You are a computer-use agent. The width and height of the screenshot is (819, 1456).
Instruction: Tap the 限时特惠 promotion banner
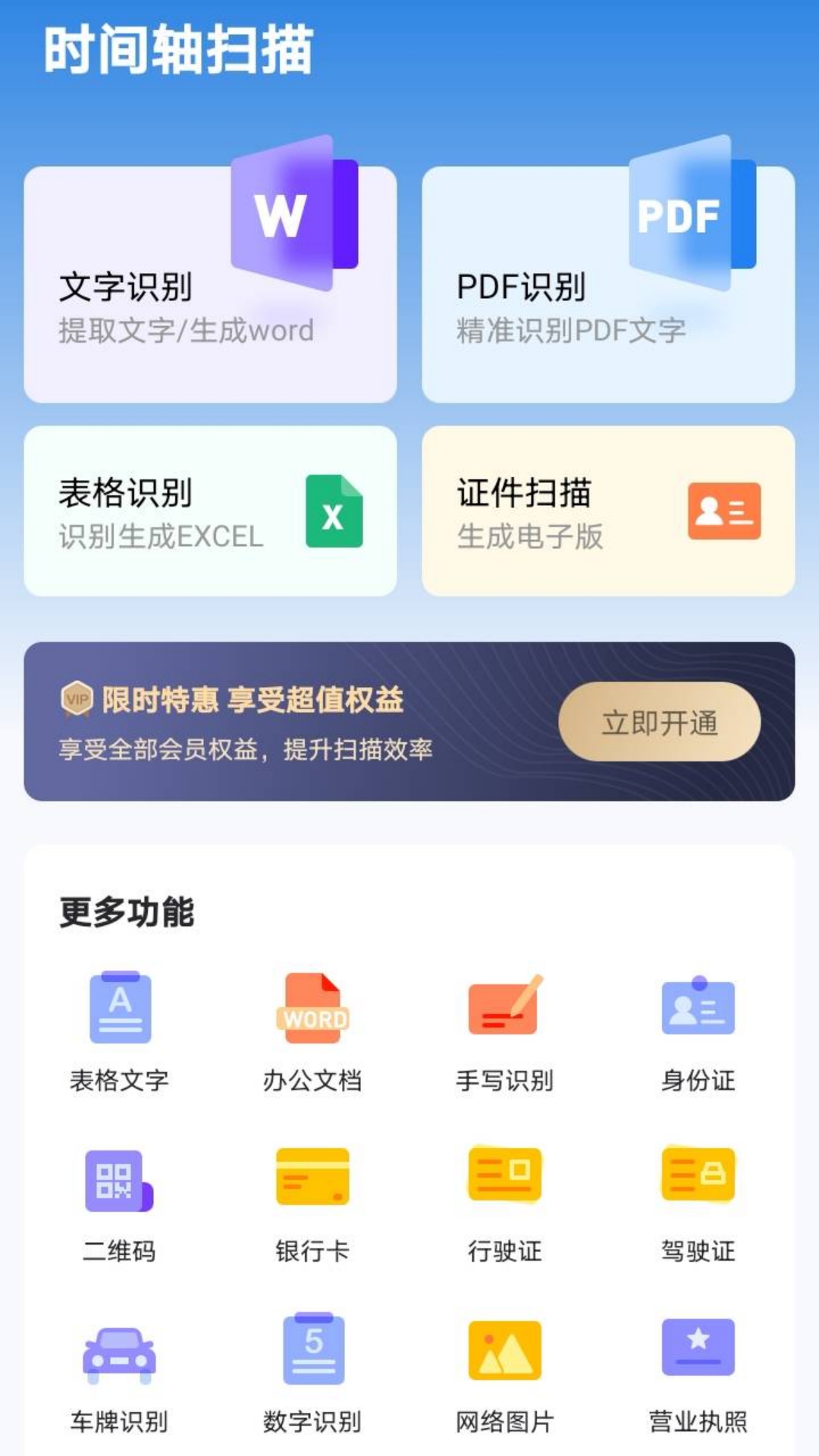point(409,720)
